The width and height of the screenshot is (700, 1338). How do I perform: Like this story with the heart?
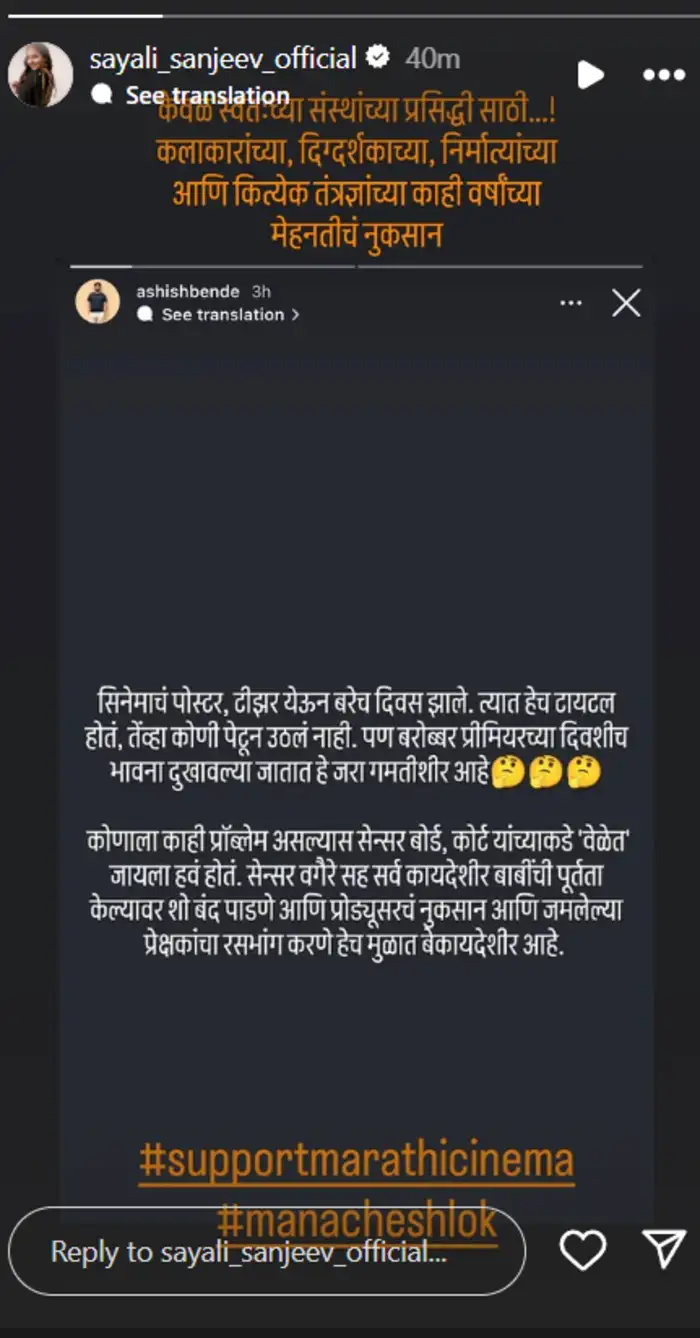[582, 1249]
